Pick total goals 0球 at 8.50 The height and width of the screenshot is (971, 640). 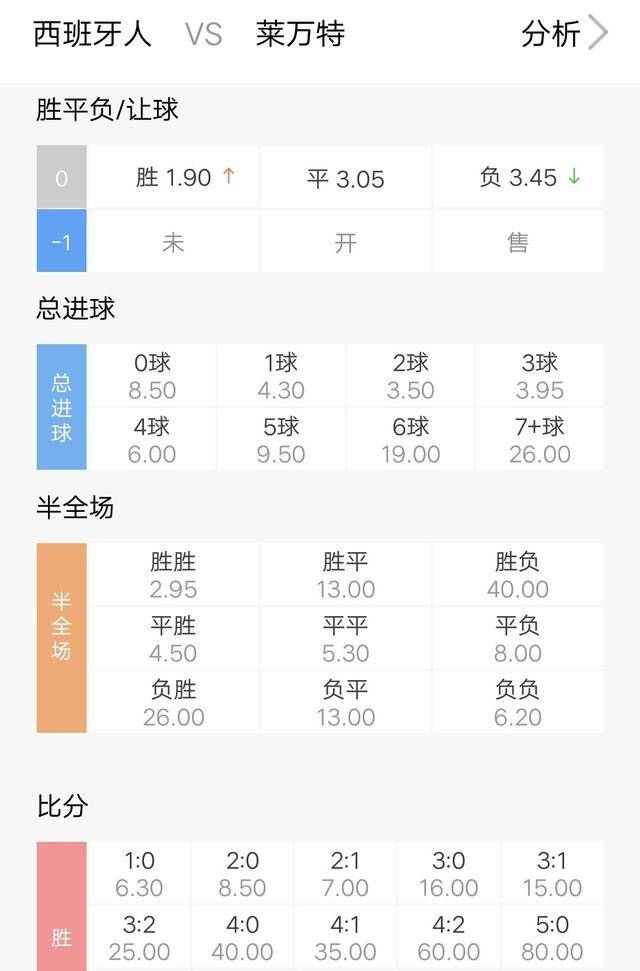pos(152,376)
